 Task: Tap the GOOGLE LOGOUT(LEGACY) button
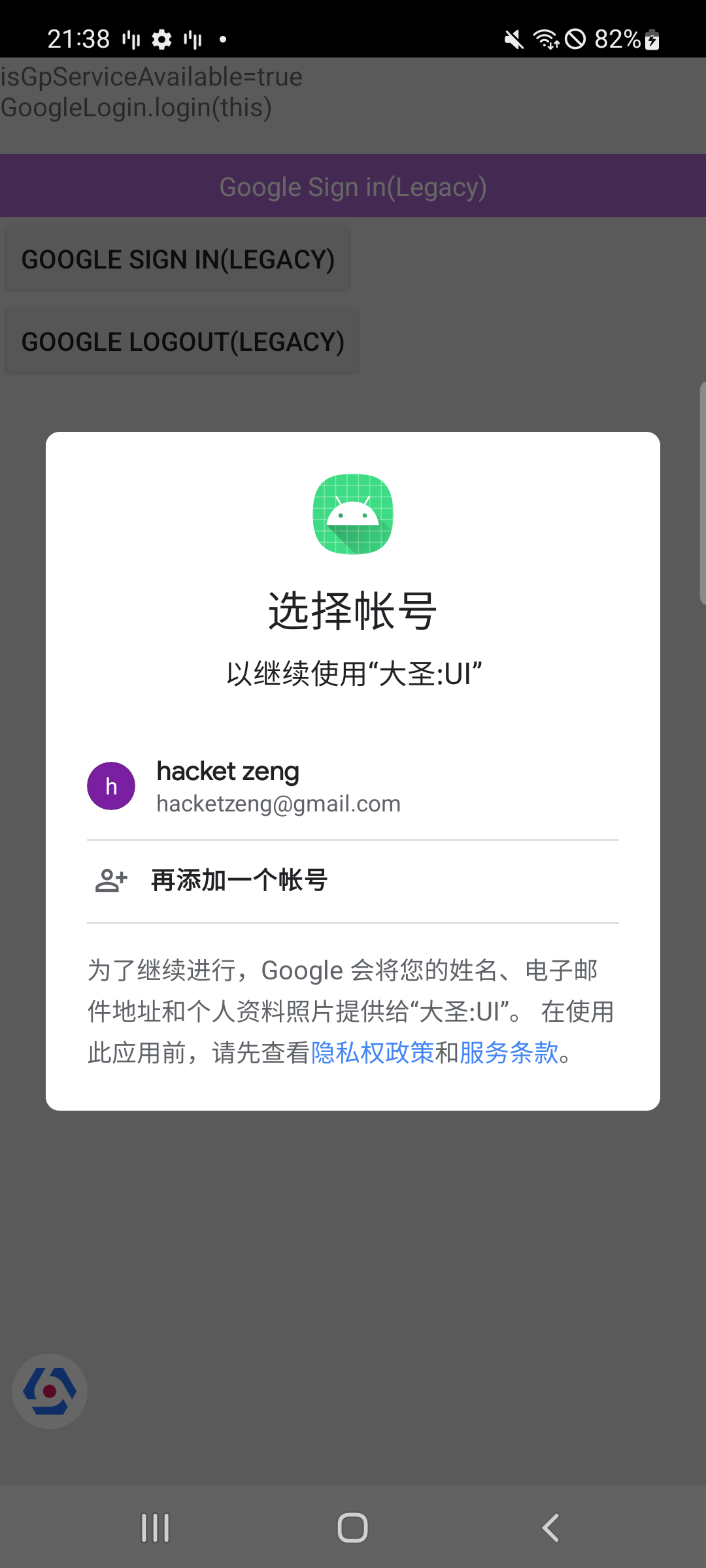182,342
